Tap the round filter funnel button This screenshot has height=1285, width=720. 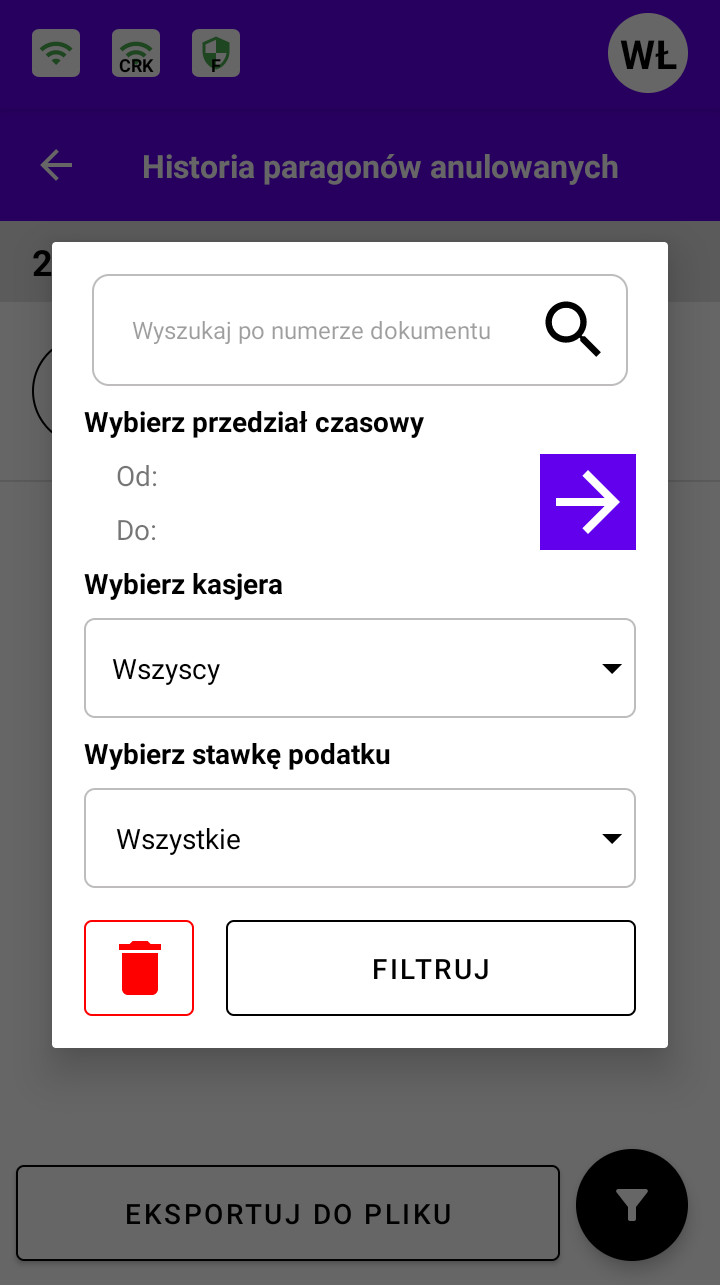[632, 1204]
